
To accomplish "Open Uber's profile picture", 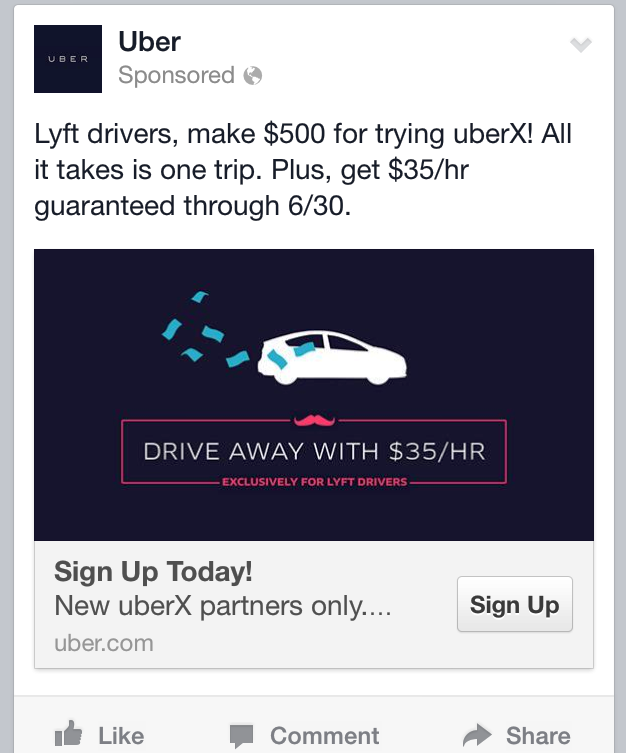I will (68, 59).
